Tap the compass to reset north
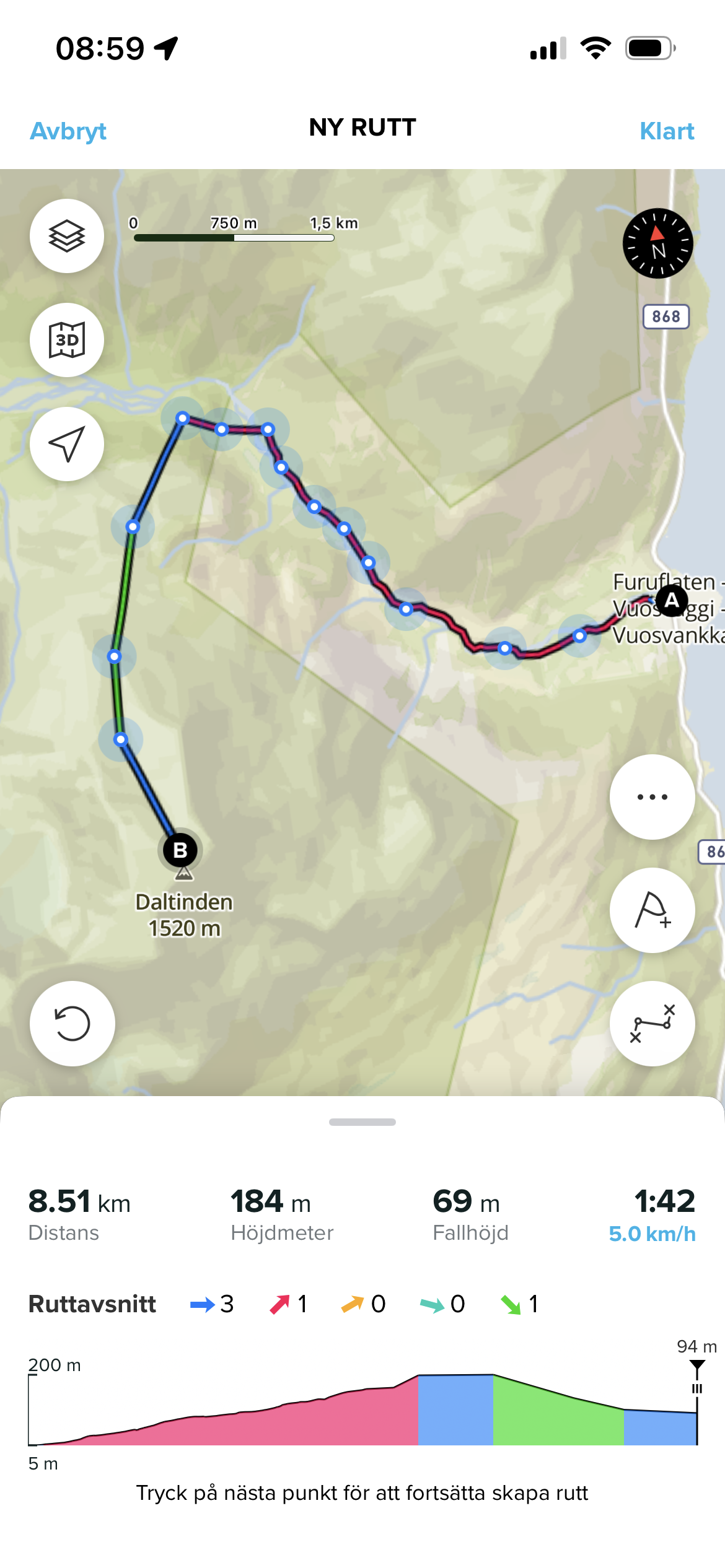Viewport: 725px width, 1568px height. tap(657, 243)
